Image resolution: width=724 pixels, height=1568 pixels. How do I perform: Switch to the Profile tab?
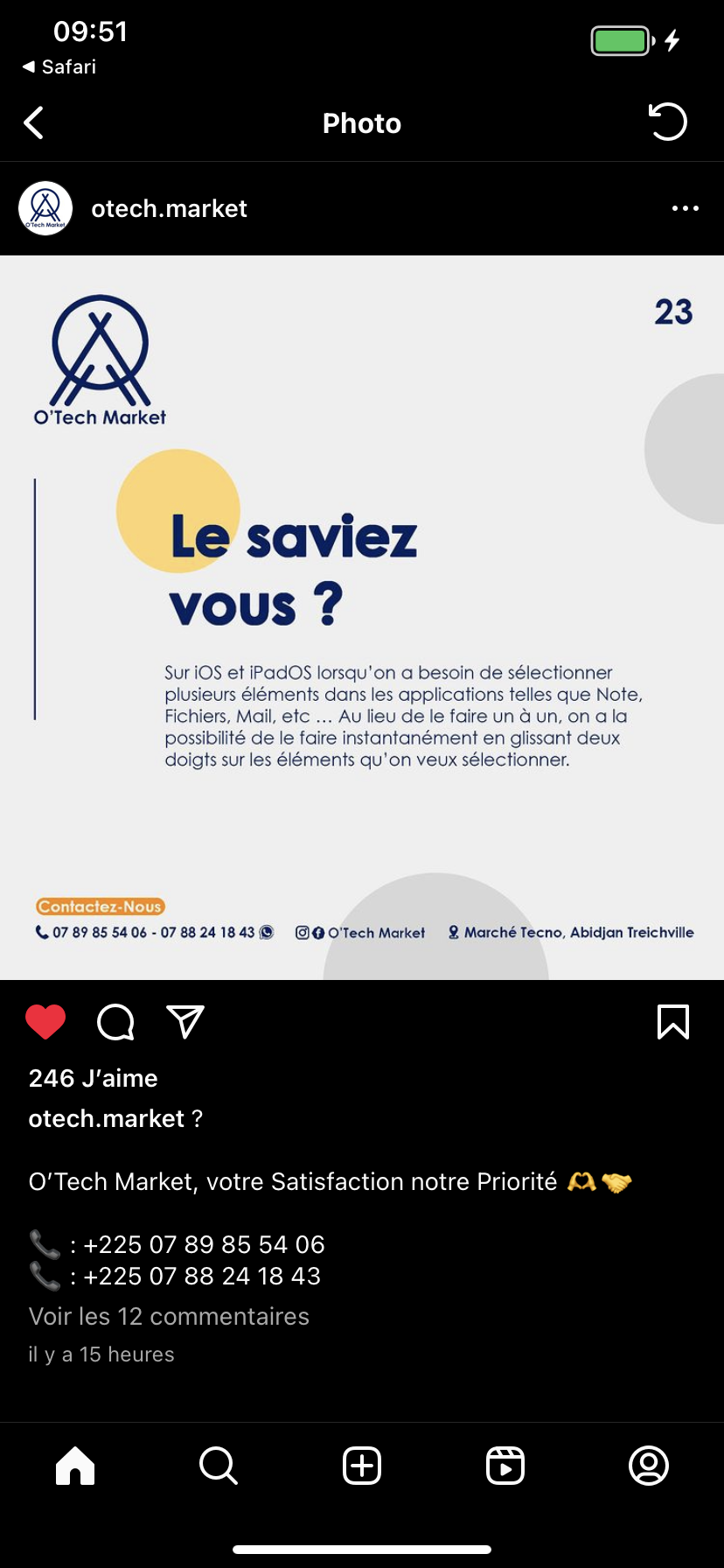point(649,1466)
